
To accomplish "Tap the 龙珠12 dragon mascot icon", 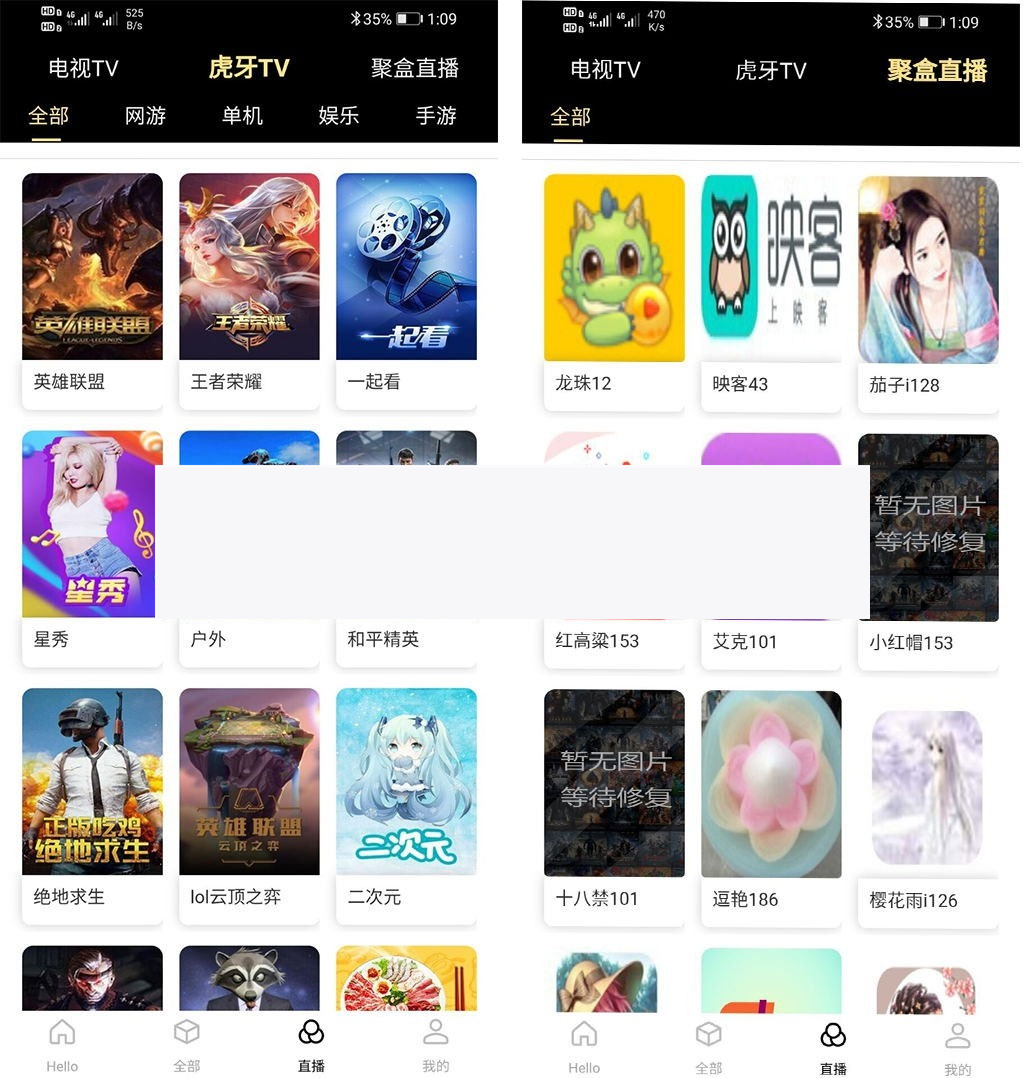I will pyautogui.click(x=613, y=267).
